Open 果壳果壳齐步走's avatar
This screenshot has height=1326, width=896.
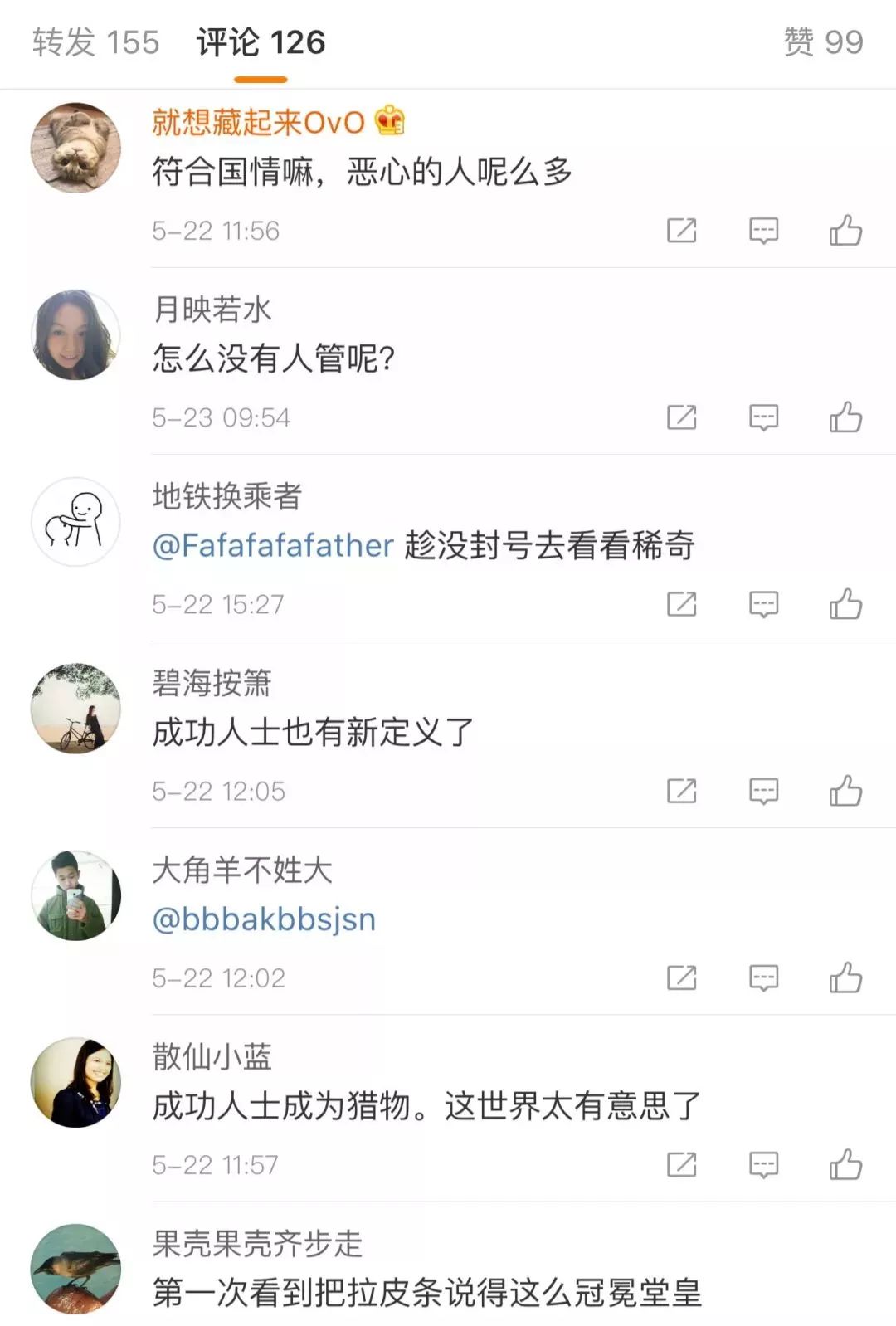click(x=75, y=1268)
